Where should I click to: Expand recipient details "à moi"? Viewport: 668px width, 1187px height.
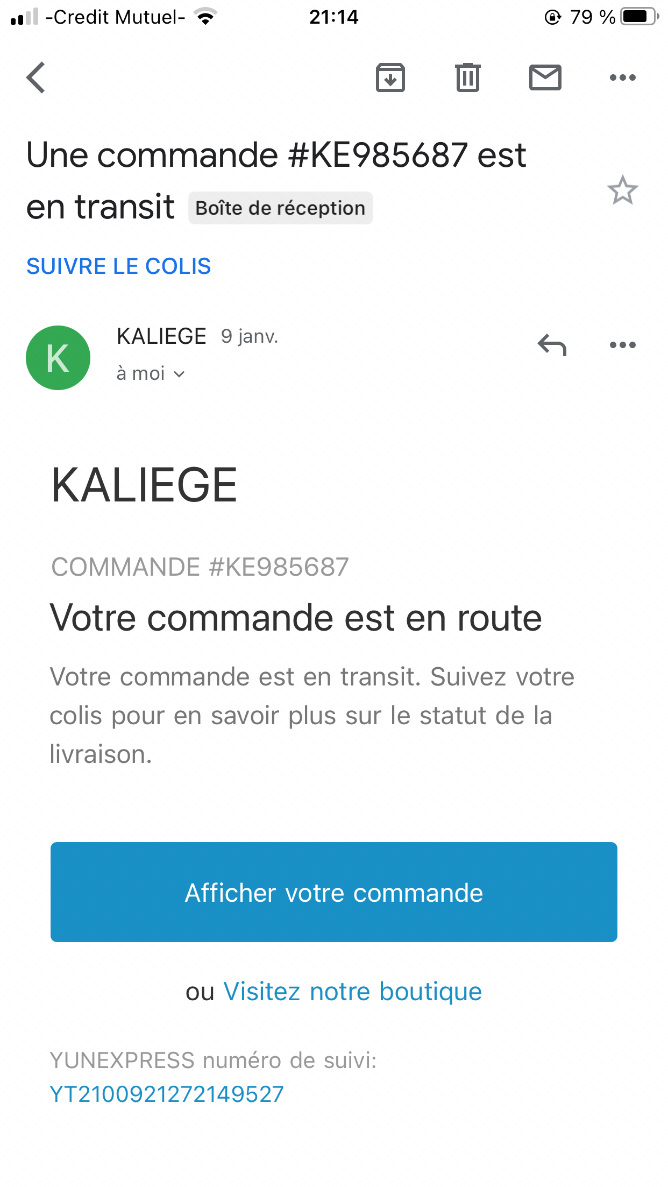pyautogui.click(x=151, y=373)
